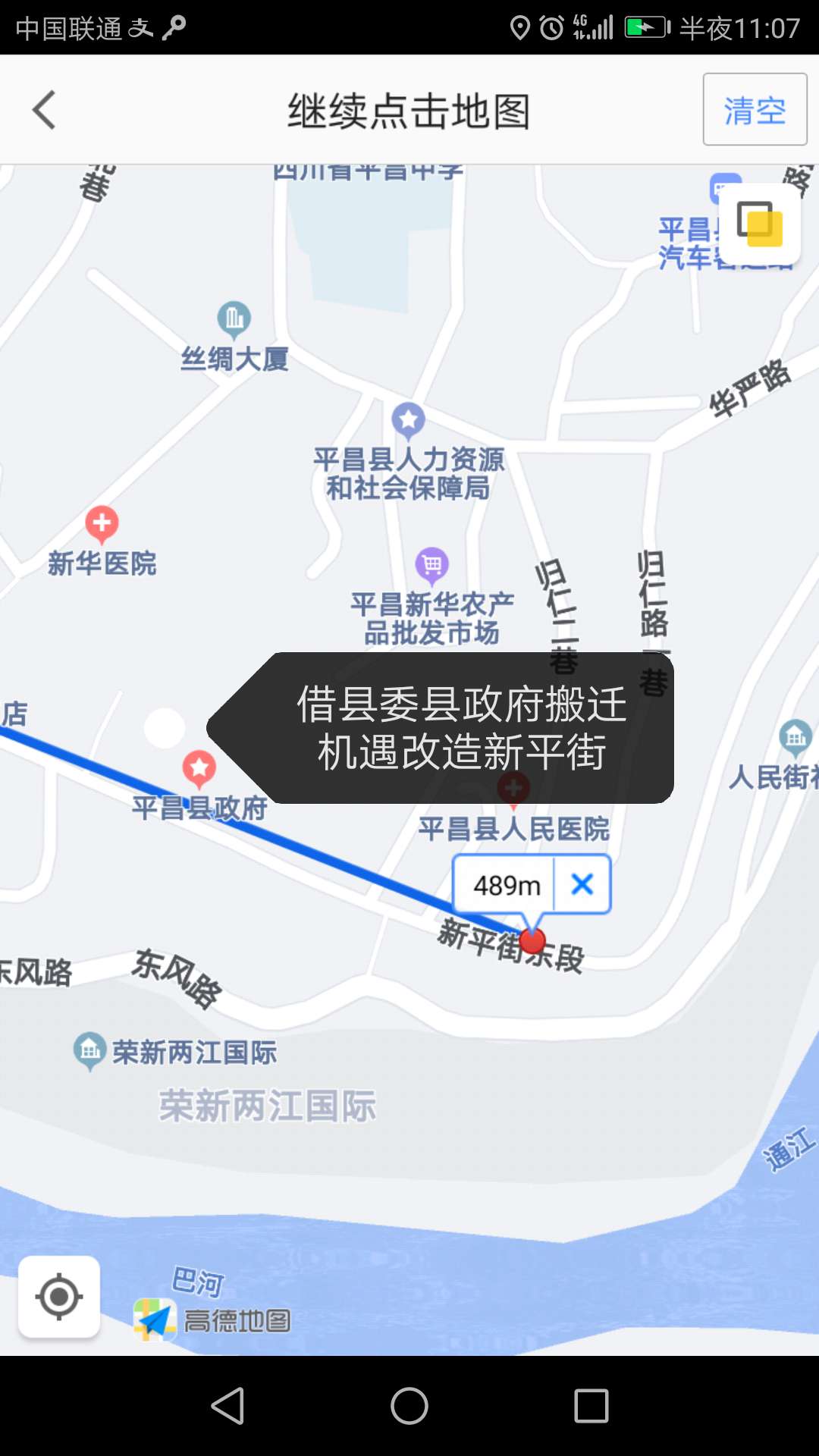Select 平昌新华农产品批发市场 marker

tap(432, 565)
